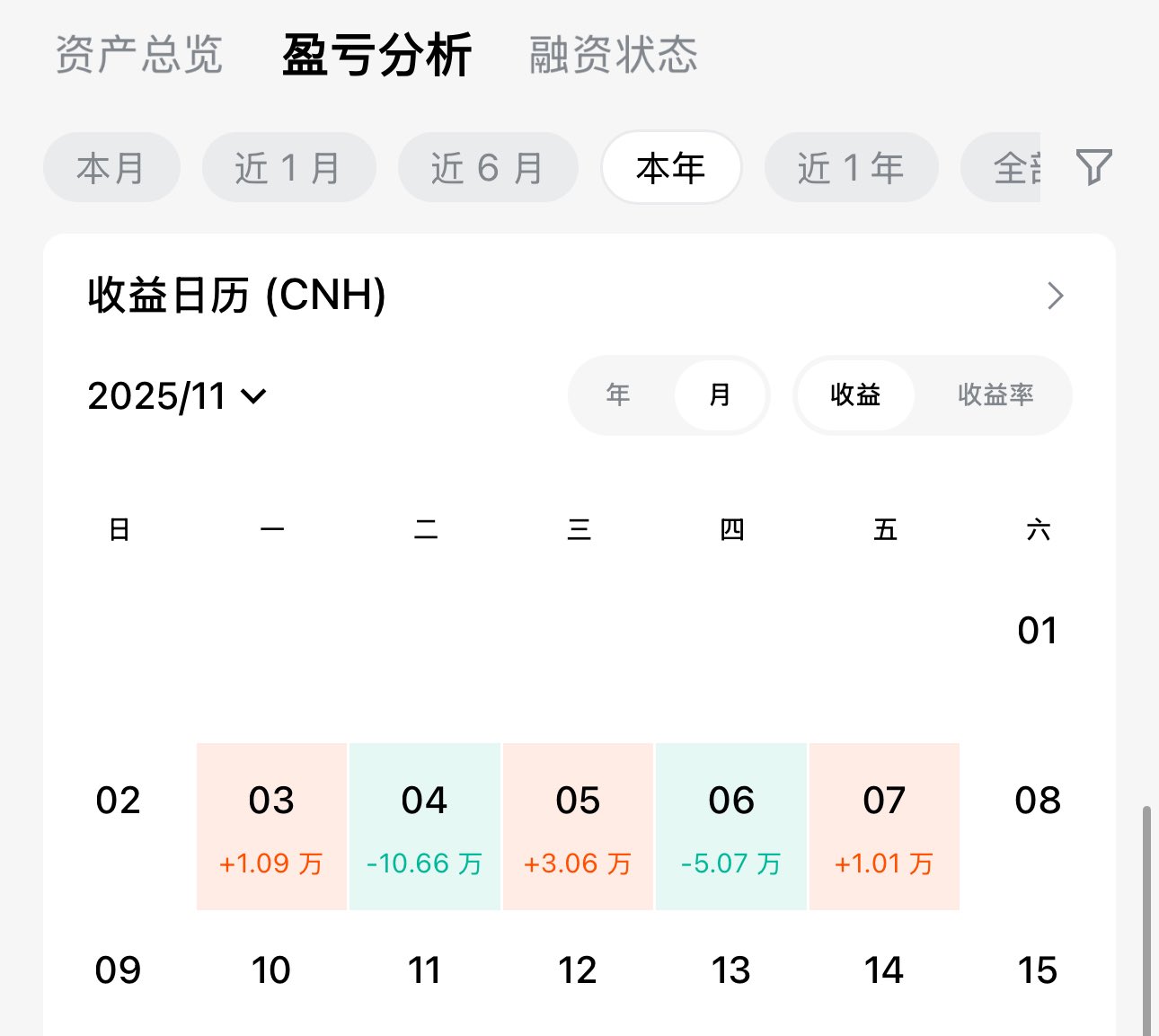Show 收益率 instead of 收益
The width and height of the screenshot is (1159, 1036).
[x=995, y=394]
